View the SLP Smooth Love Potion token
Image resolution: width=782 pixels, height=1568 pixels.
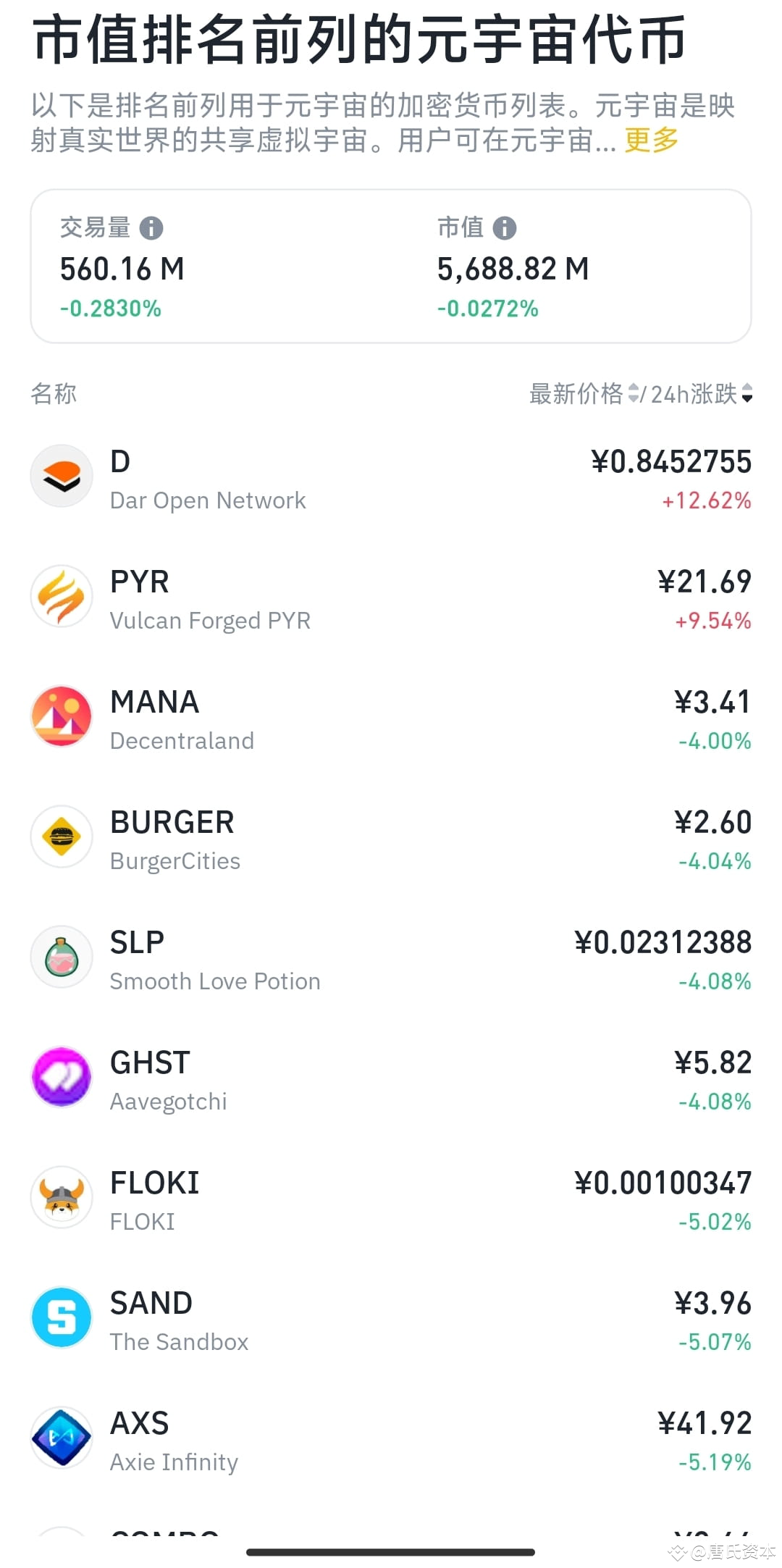pyautogui.click(x=391, y=960)
